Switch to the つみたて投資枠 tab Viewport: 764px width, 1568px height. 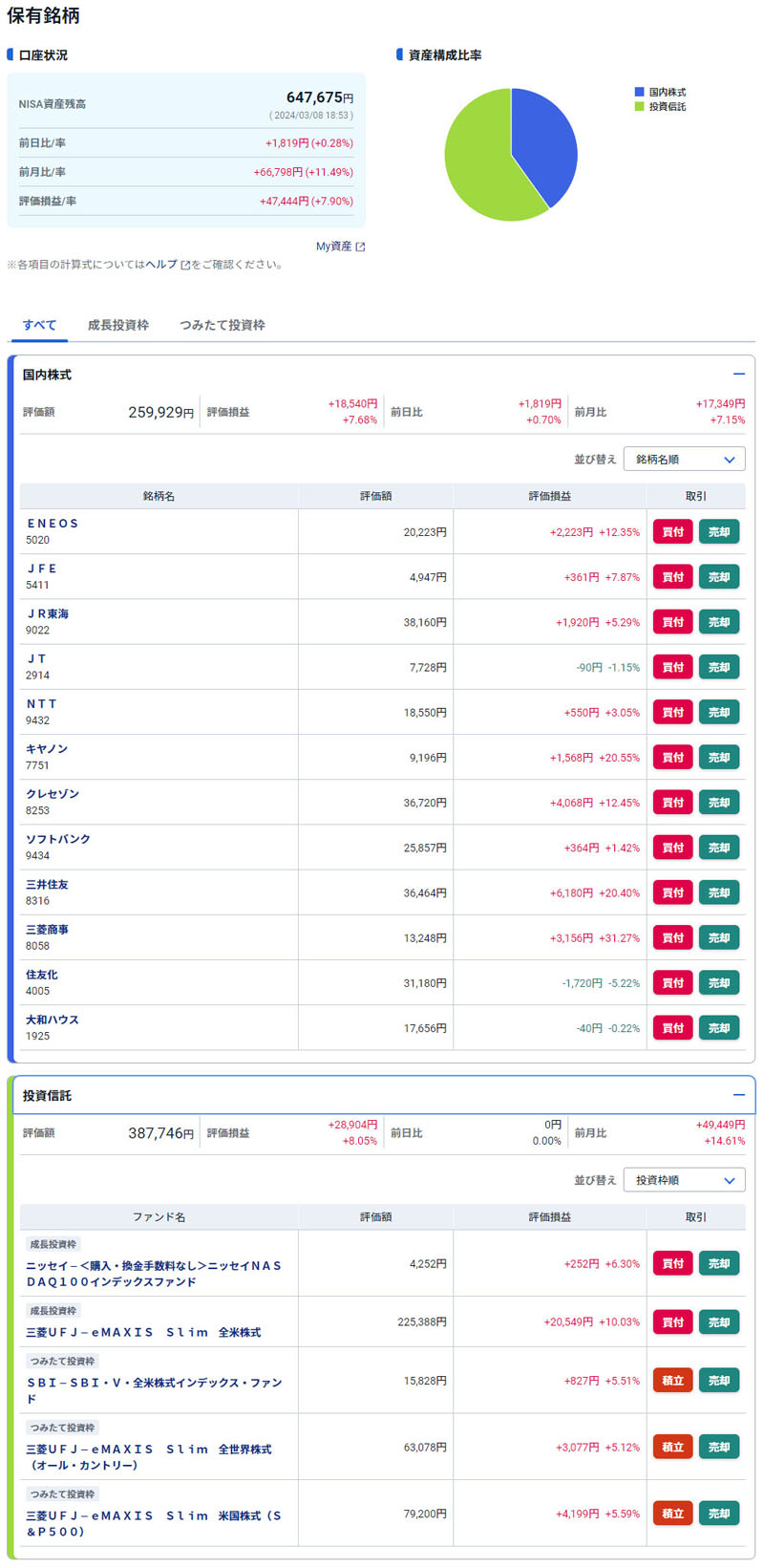coord(222,325)
